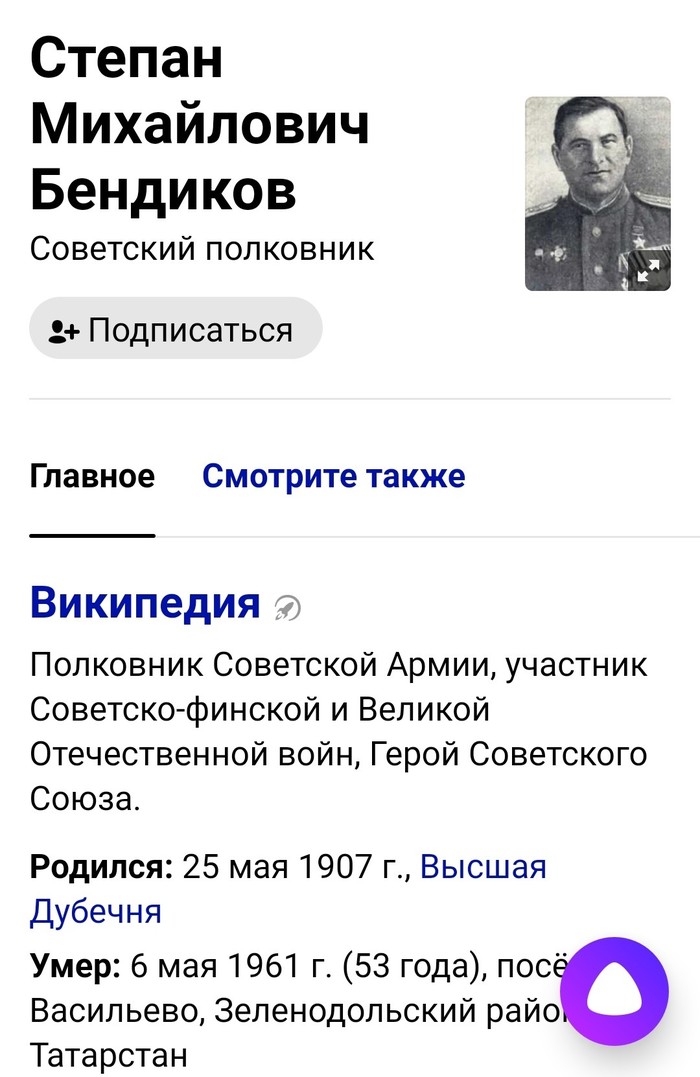The image size is (700, 1077).
Task: Open the Википедия article link
Action: [145, 602]
